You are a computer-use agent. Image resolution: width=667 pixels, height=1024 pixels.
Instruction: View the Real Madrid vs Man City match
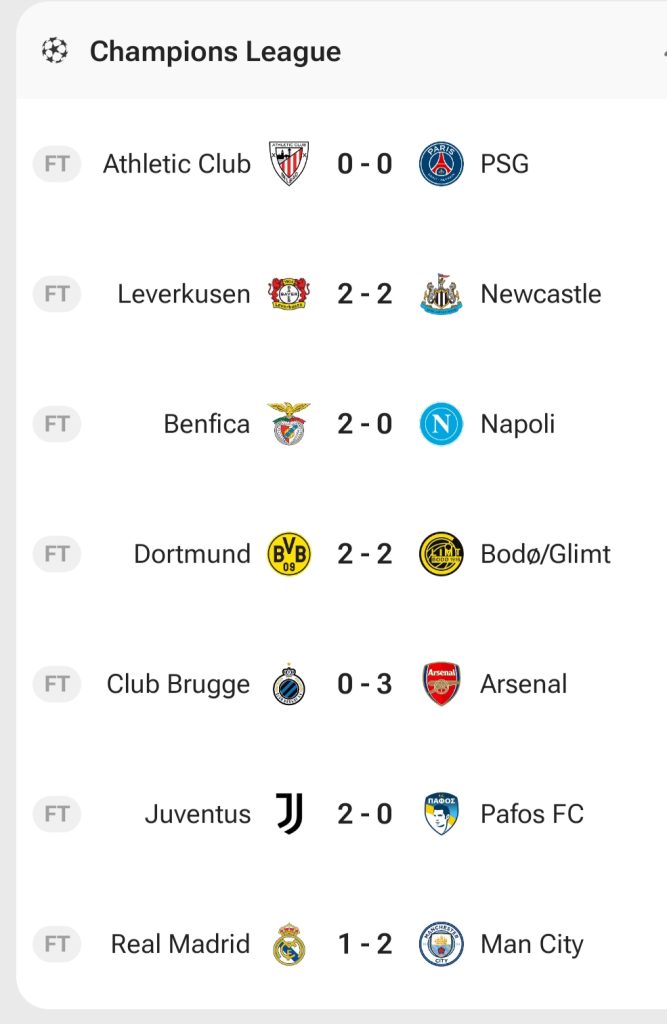click(x=364, y=944)
